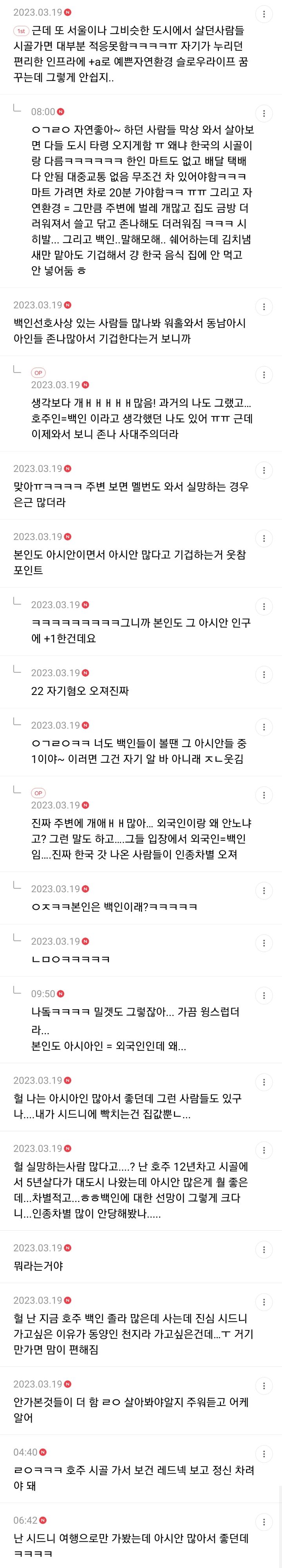Open options on the 06:42 '시드니 여행으로만' comment
The width and height of the screenshot is (282, 1568).
(x=263, y=1522)
